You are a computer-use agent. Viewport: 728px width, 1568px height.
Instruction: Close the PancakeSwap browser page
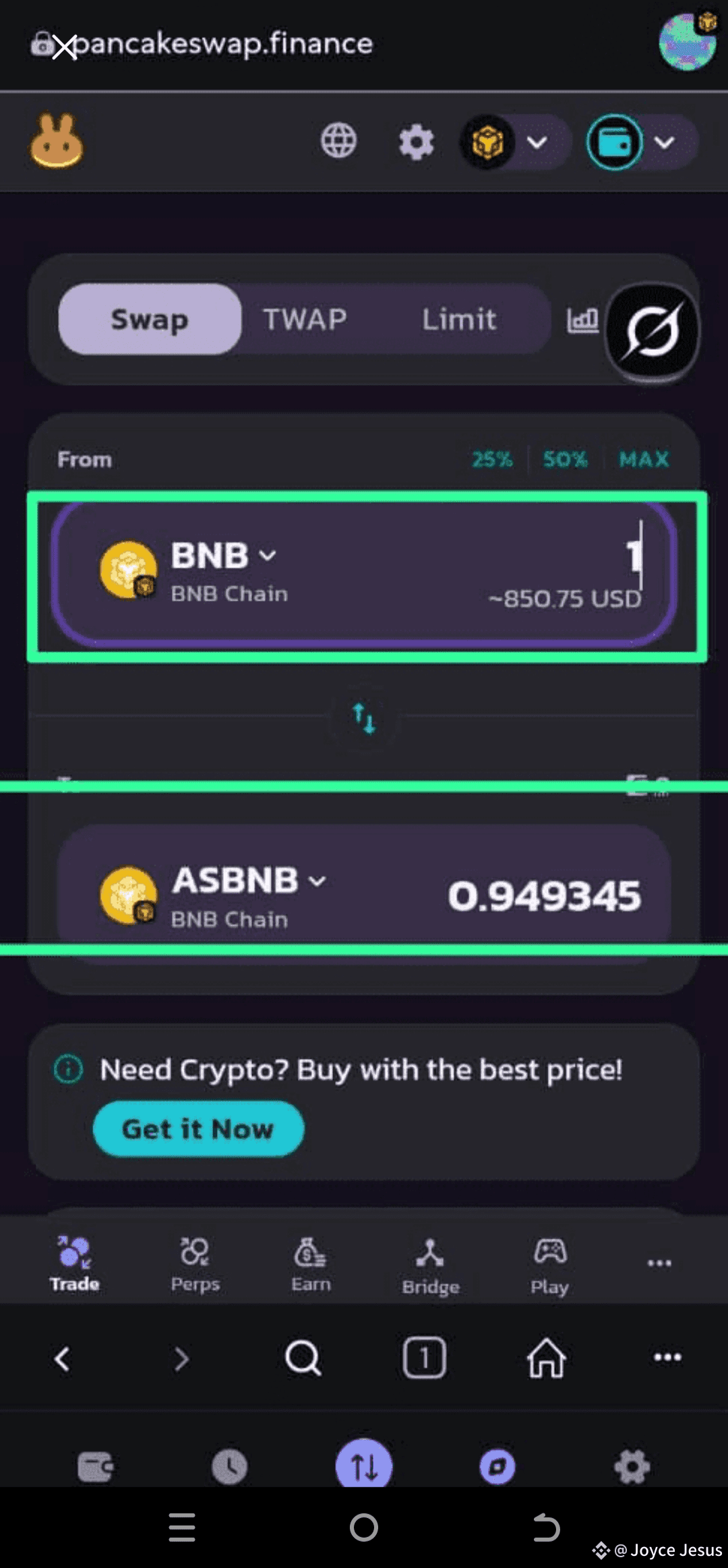(64, 47)
